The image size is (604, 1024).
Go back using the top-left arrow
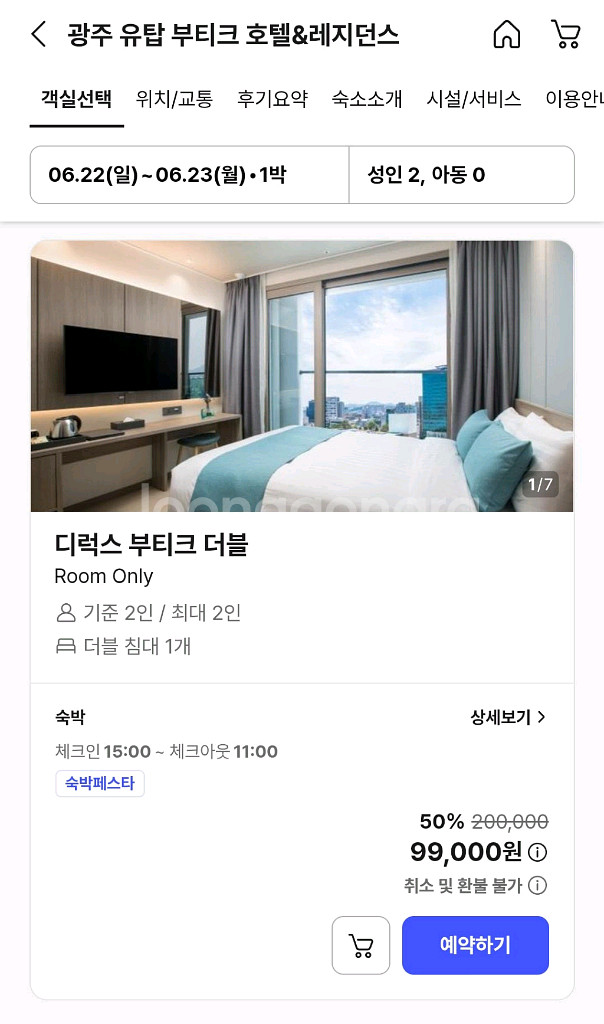tap(38, 35)
